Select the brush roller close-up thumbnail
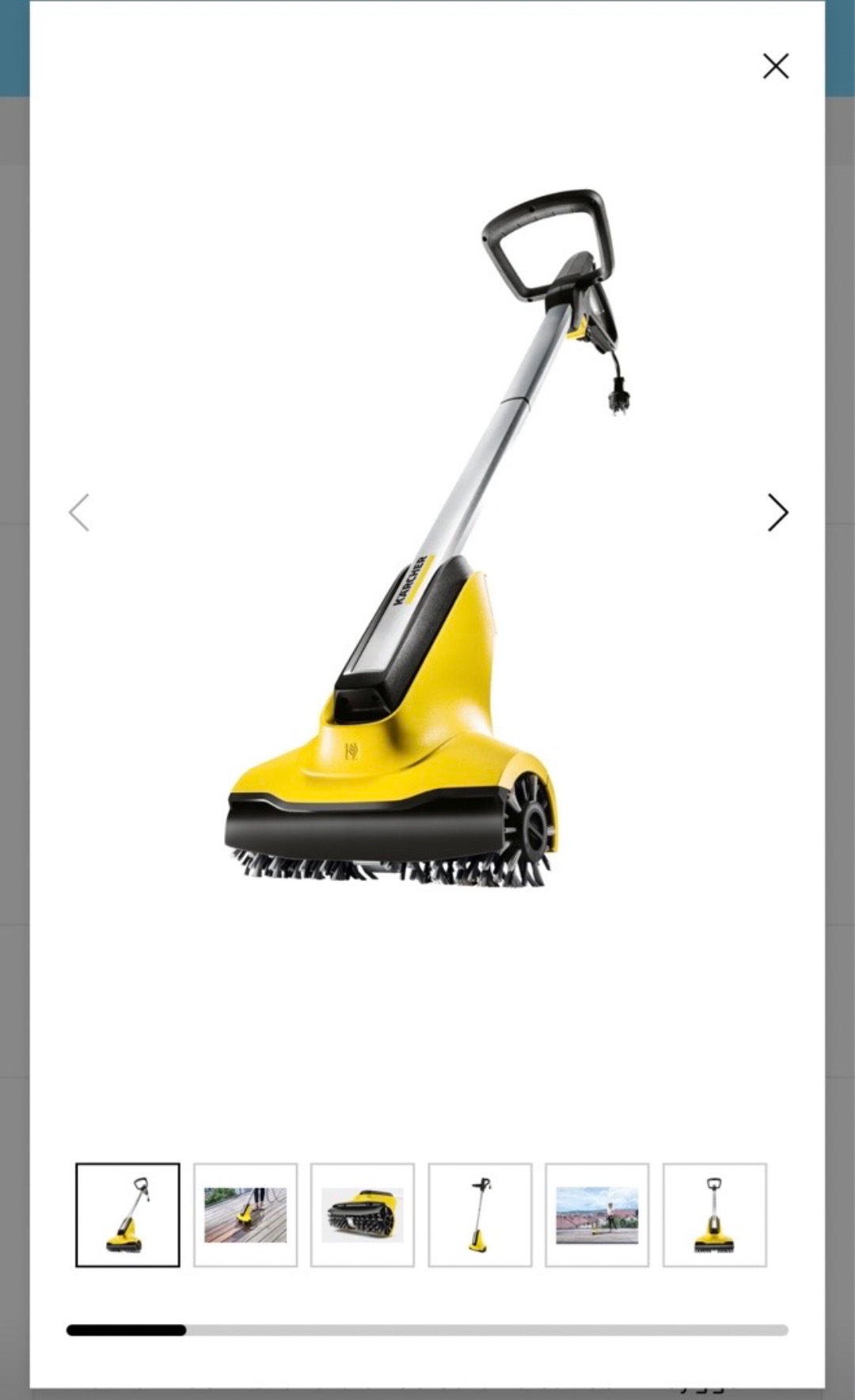 coord(363,1215)
